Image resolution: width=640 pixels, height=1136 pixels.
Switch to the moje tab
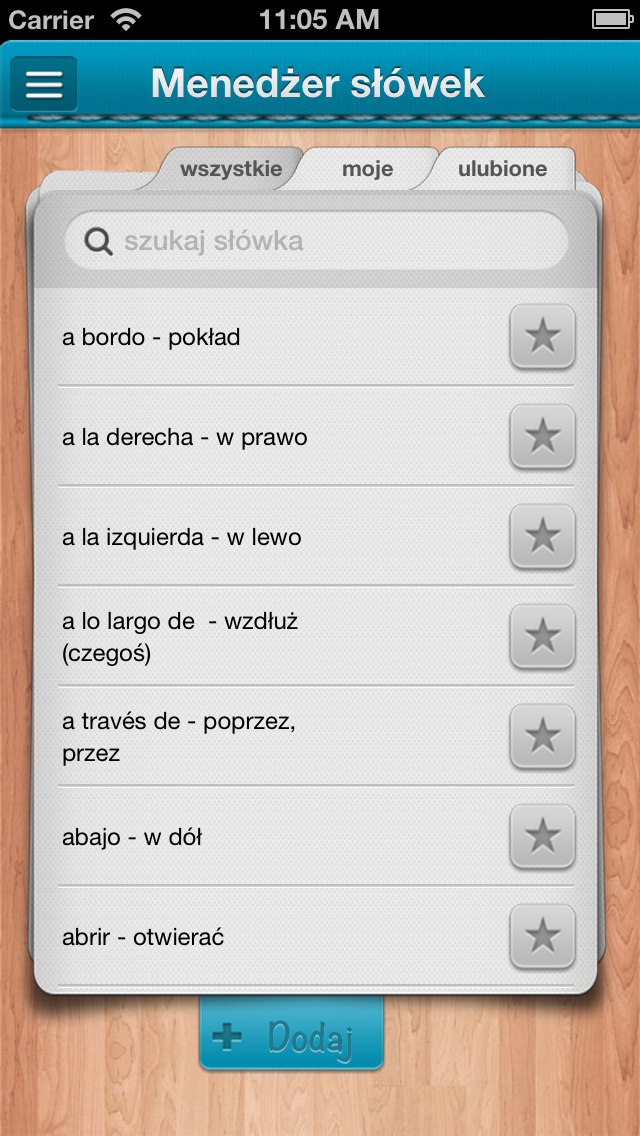click(x=367, y=170)
